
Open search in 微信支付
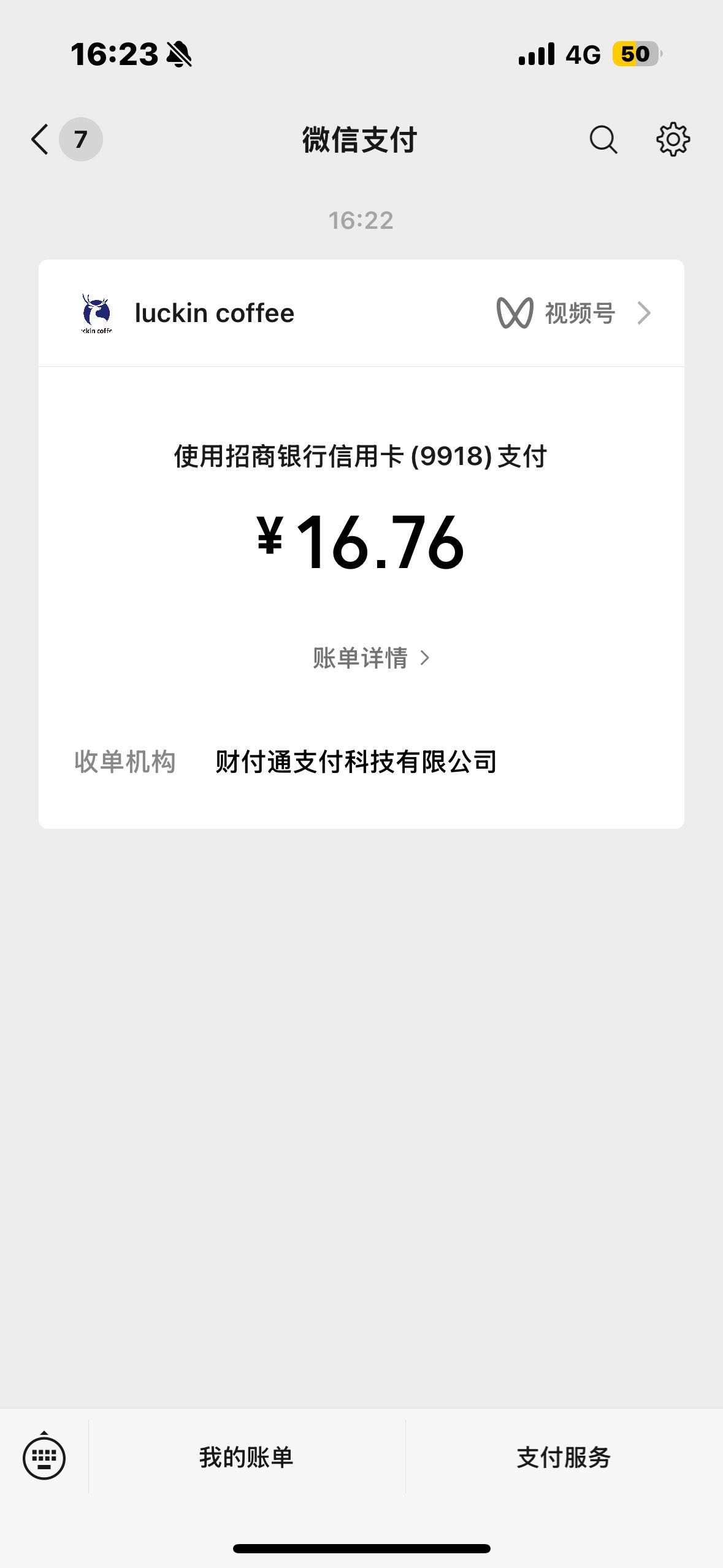tap(603, 139)
